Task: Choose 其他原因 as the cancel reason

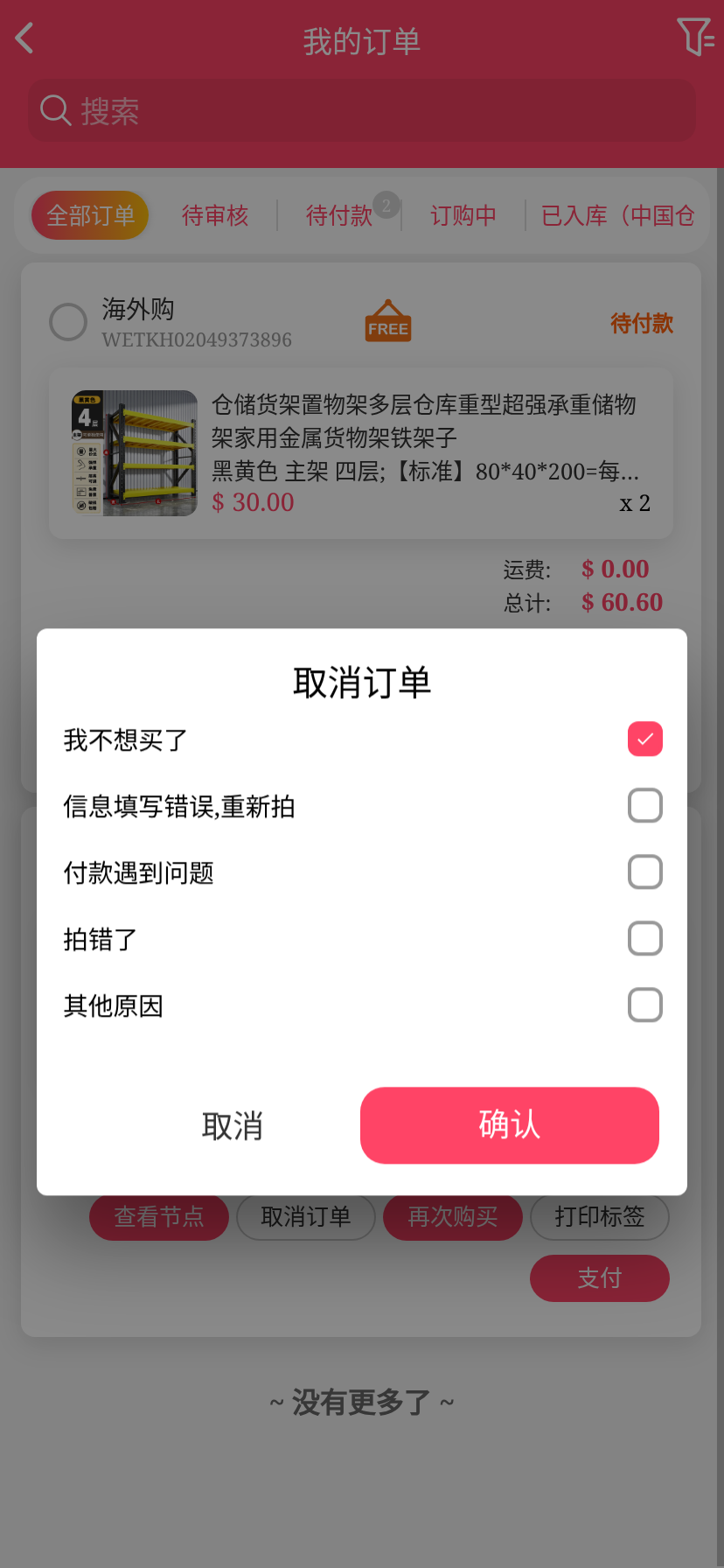Action: click(x=644, y=1005)
